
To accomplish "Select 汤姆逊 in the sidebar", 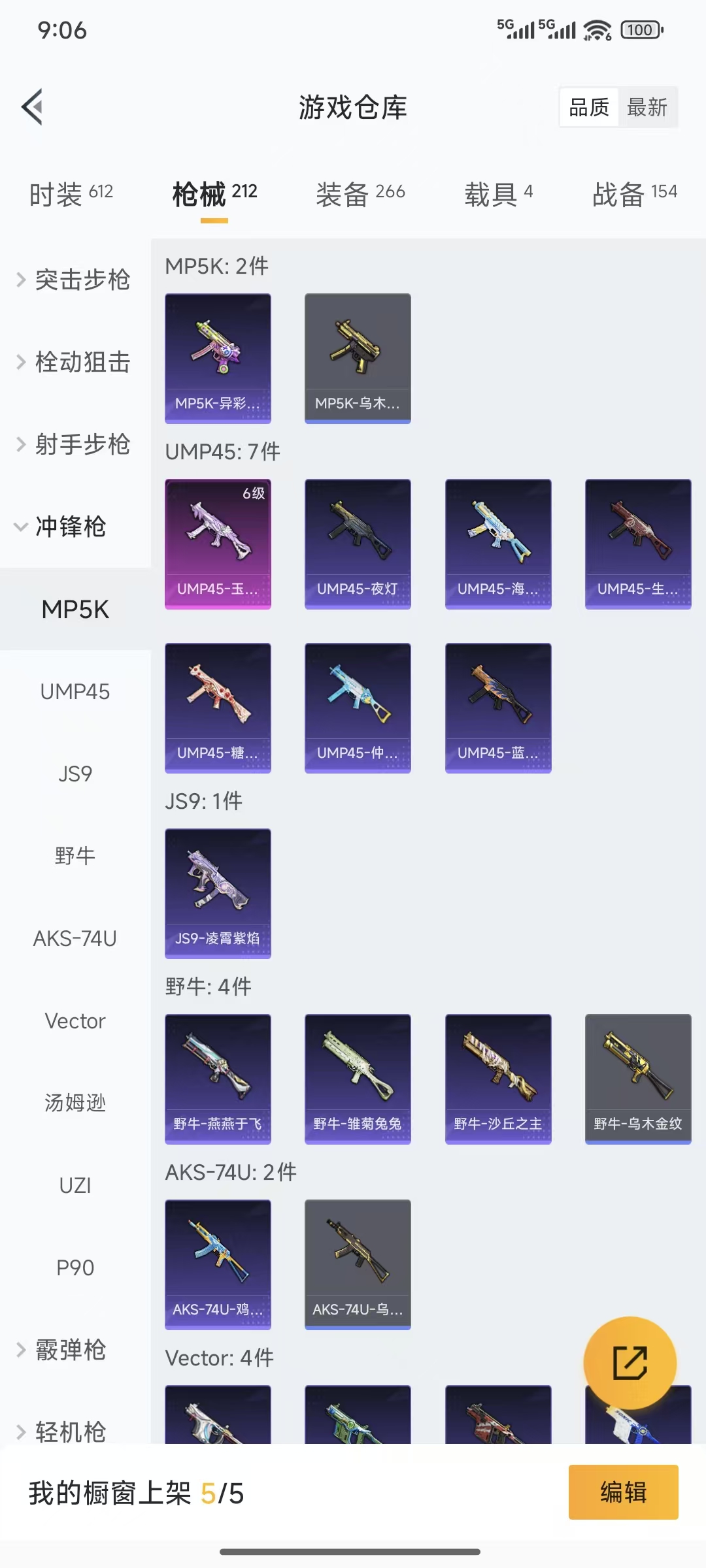I will [75, 1103].
